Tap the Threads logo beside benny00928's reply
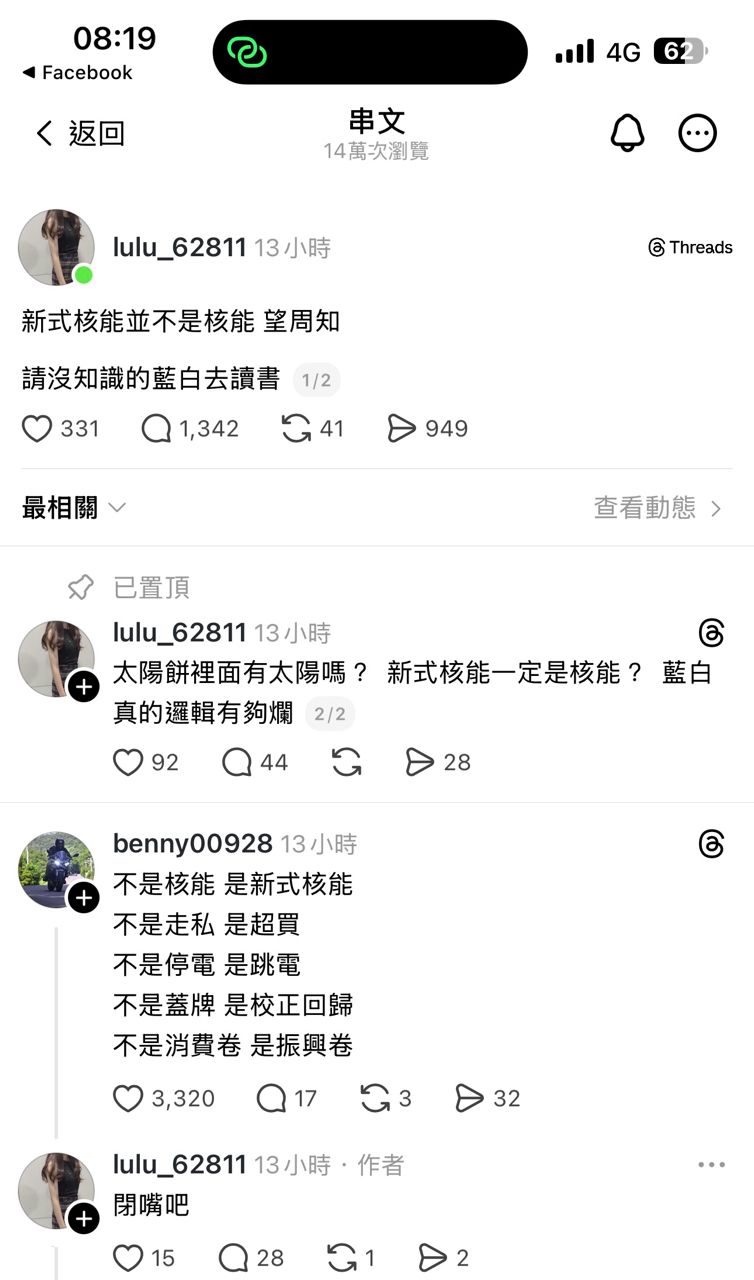Viewport: 754px width, 1280px height. coord(711,844)
